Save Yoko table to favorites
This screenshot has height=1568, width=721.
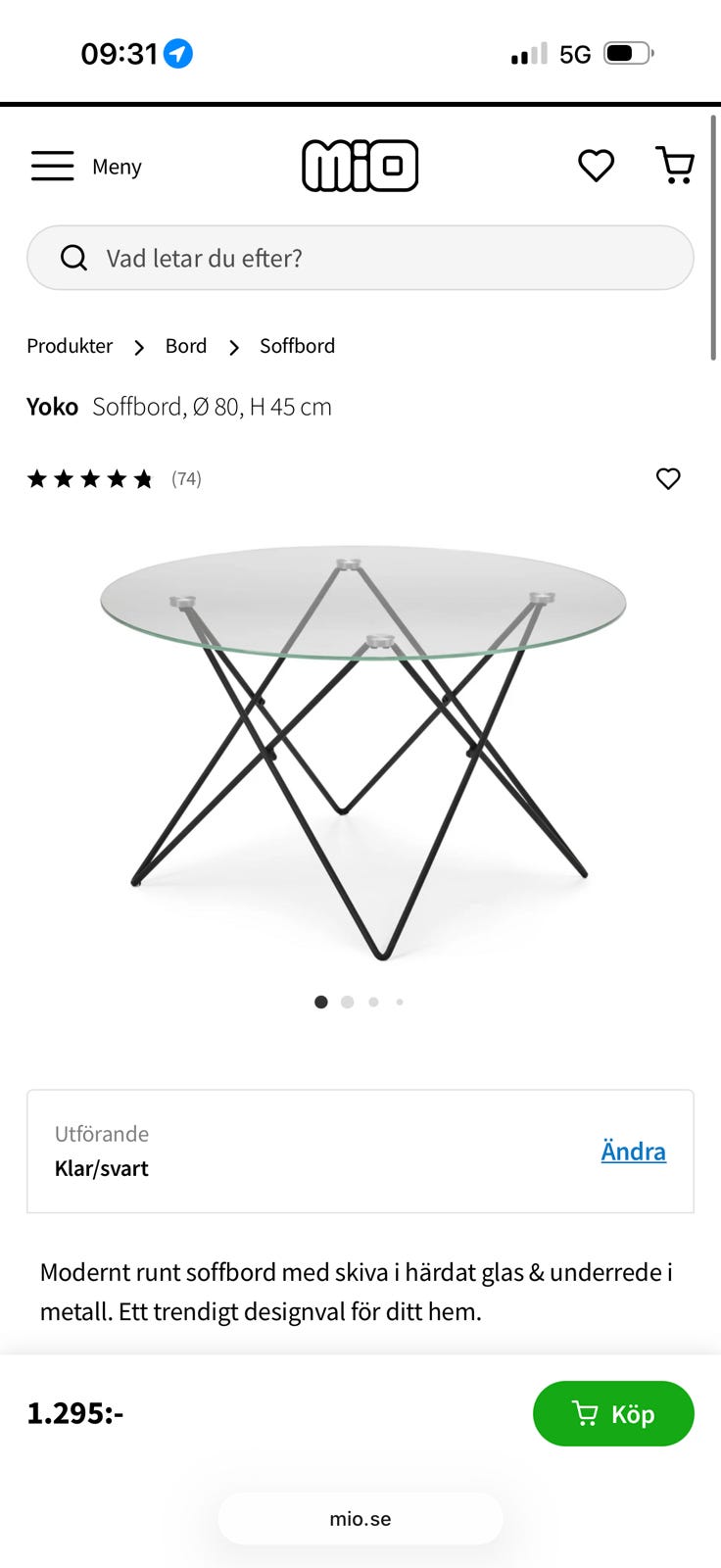pyautogui.click(x=668, y=478)
